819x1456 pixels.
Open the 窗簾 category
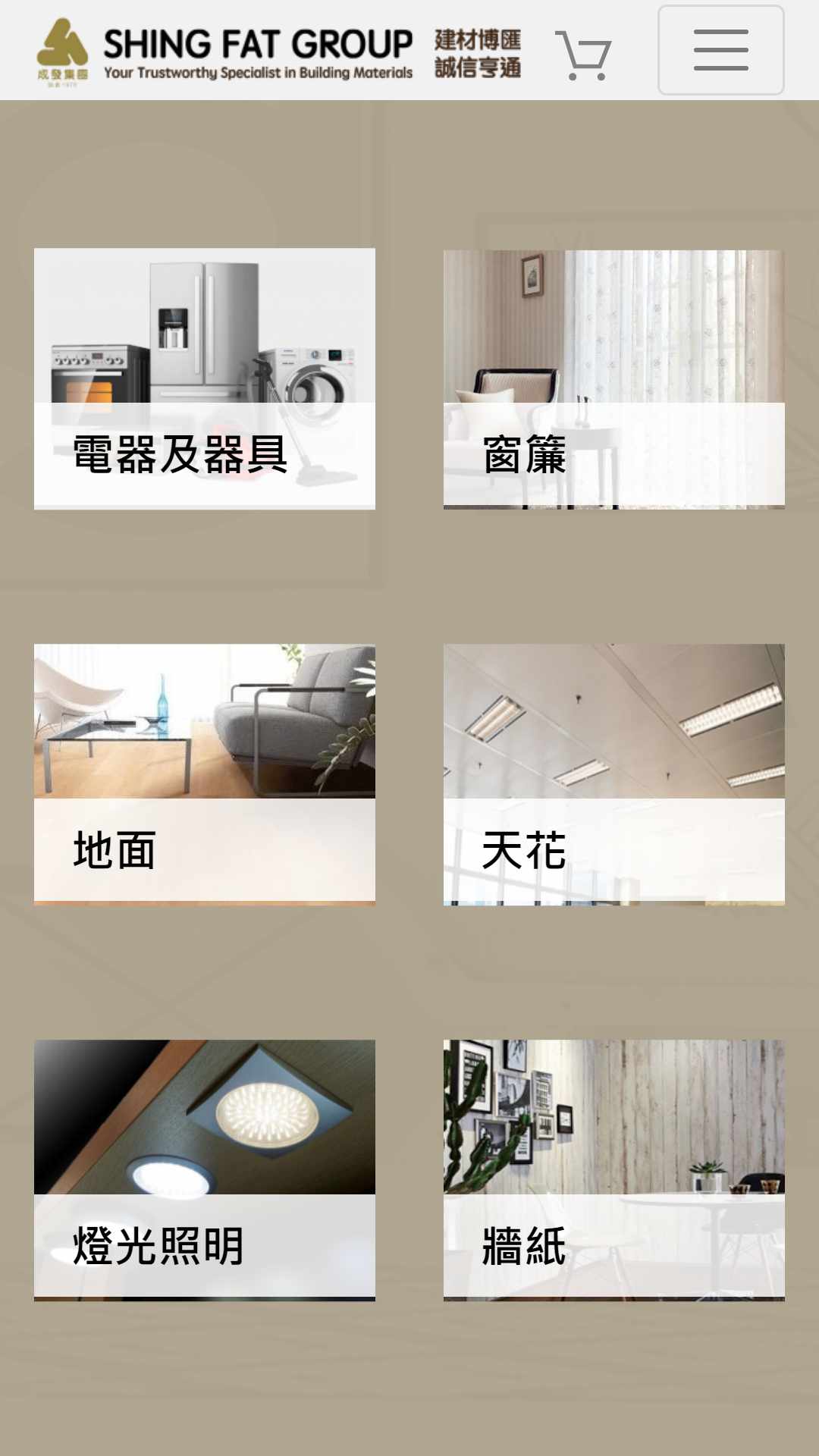tap(614, 379)
